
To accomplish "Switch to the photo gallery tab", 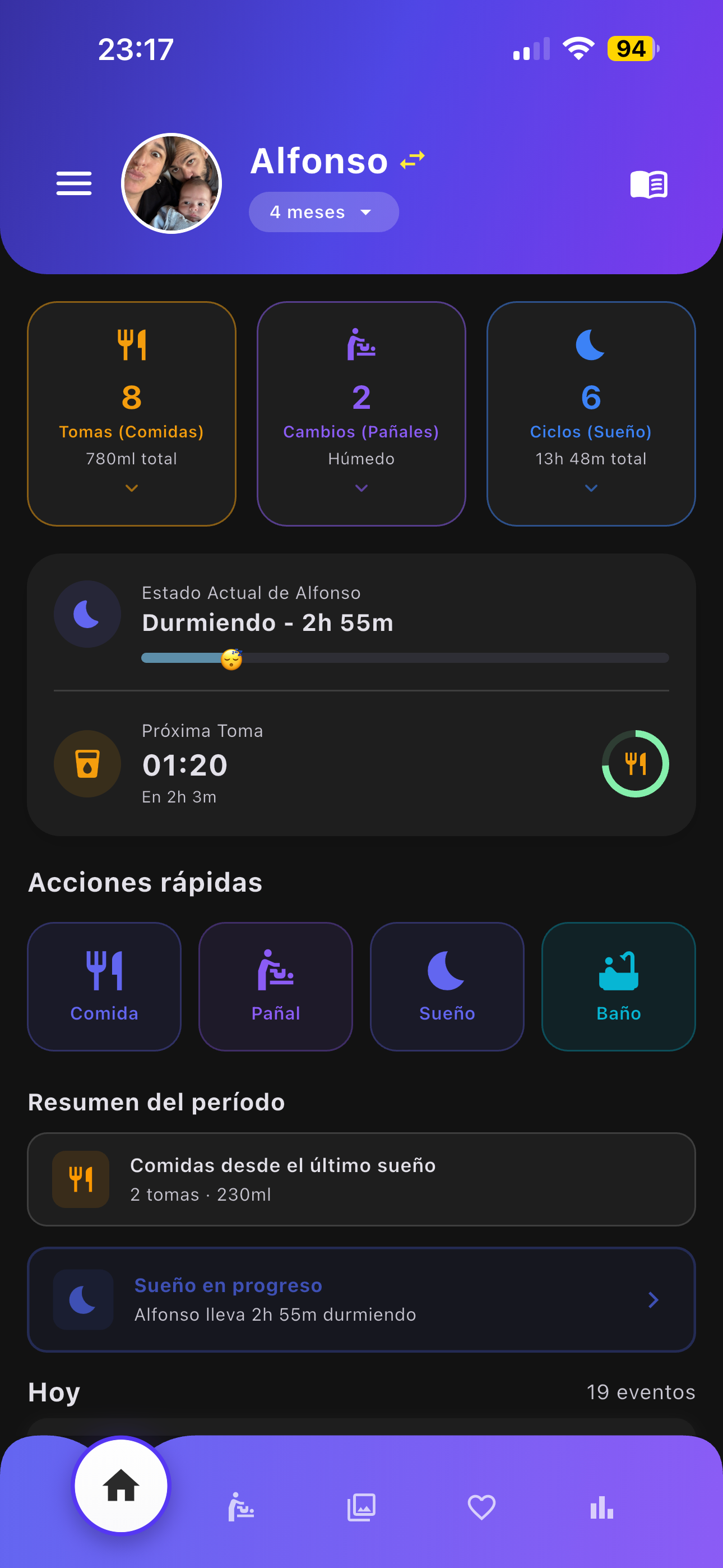I will [x=361, y=1507].
